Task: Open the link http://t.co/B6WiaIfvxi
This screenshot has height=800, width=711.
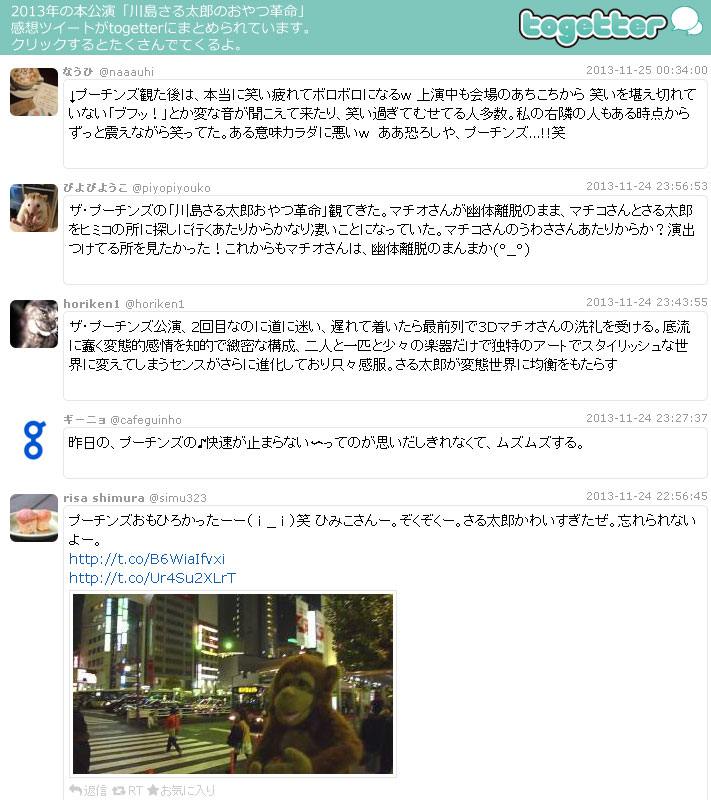Action: point(147,558)
